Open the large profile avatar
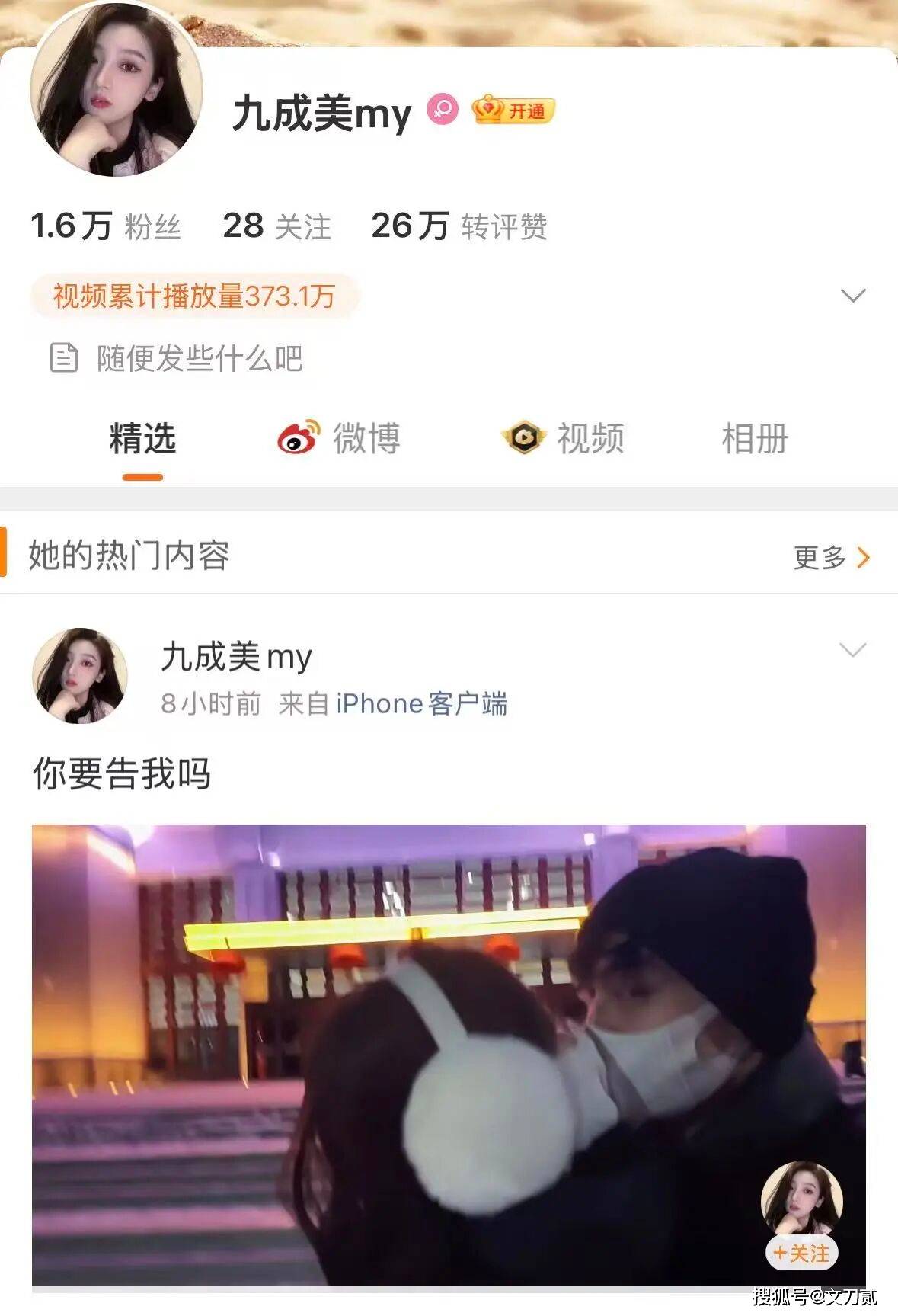The height and width of the screenshot is (1316, 898). (116, 90)
